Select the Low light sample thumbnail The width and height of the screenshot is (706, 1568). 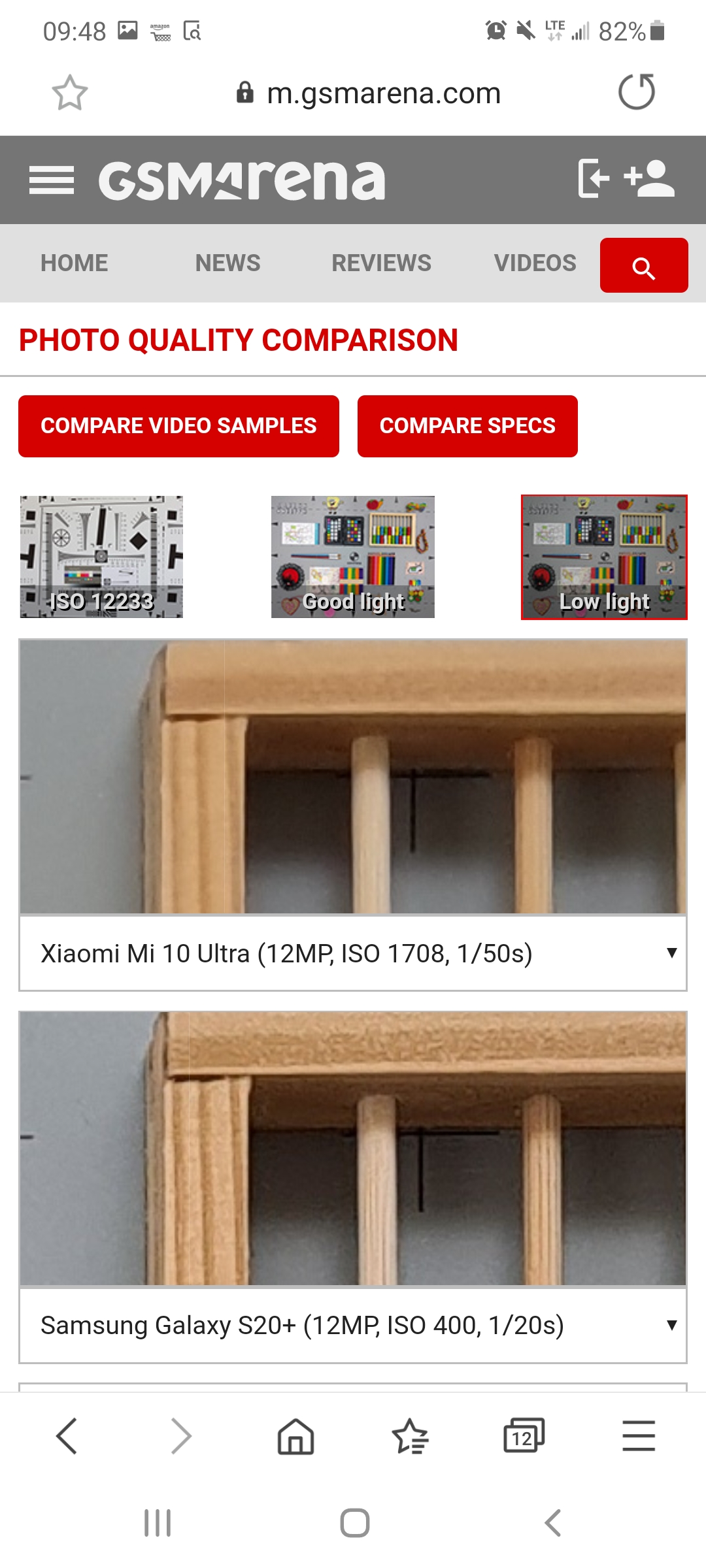604,557
